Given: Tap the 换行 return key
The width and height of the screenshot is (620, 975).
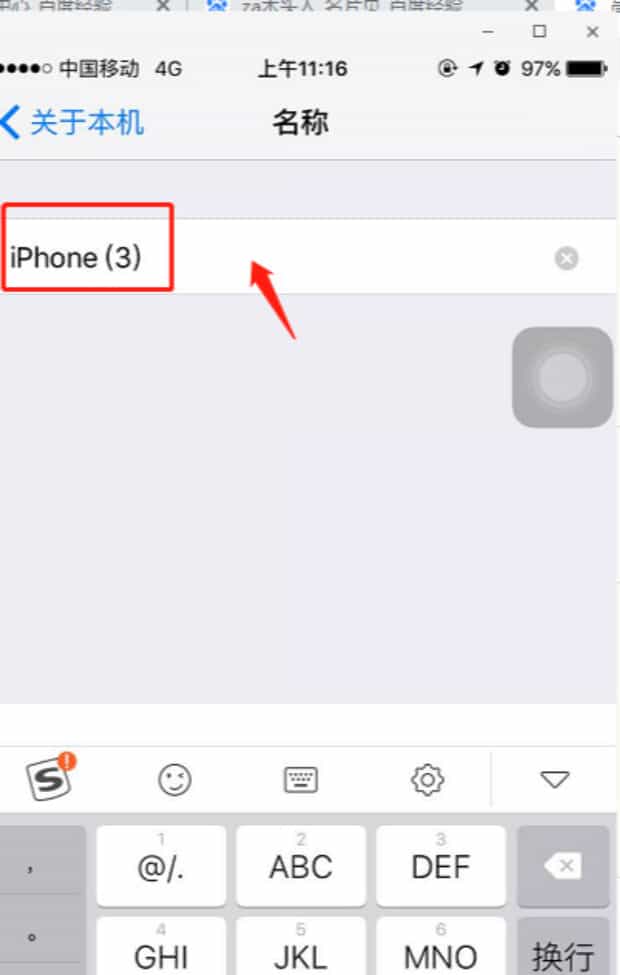Looking at the screenshot, I should coord(563,952).
